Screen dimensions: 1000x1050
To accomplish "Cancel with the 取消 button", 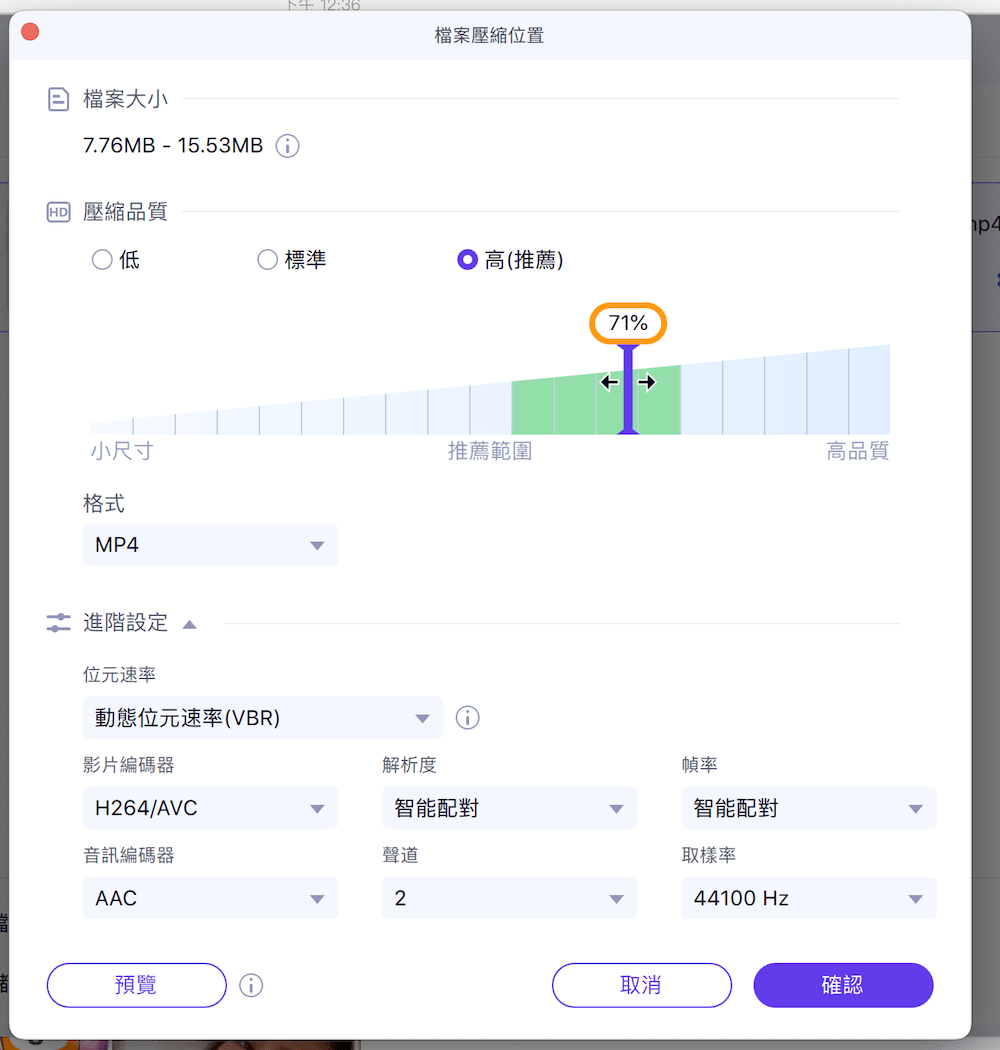I will click(641, 985).
